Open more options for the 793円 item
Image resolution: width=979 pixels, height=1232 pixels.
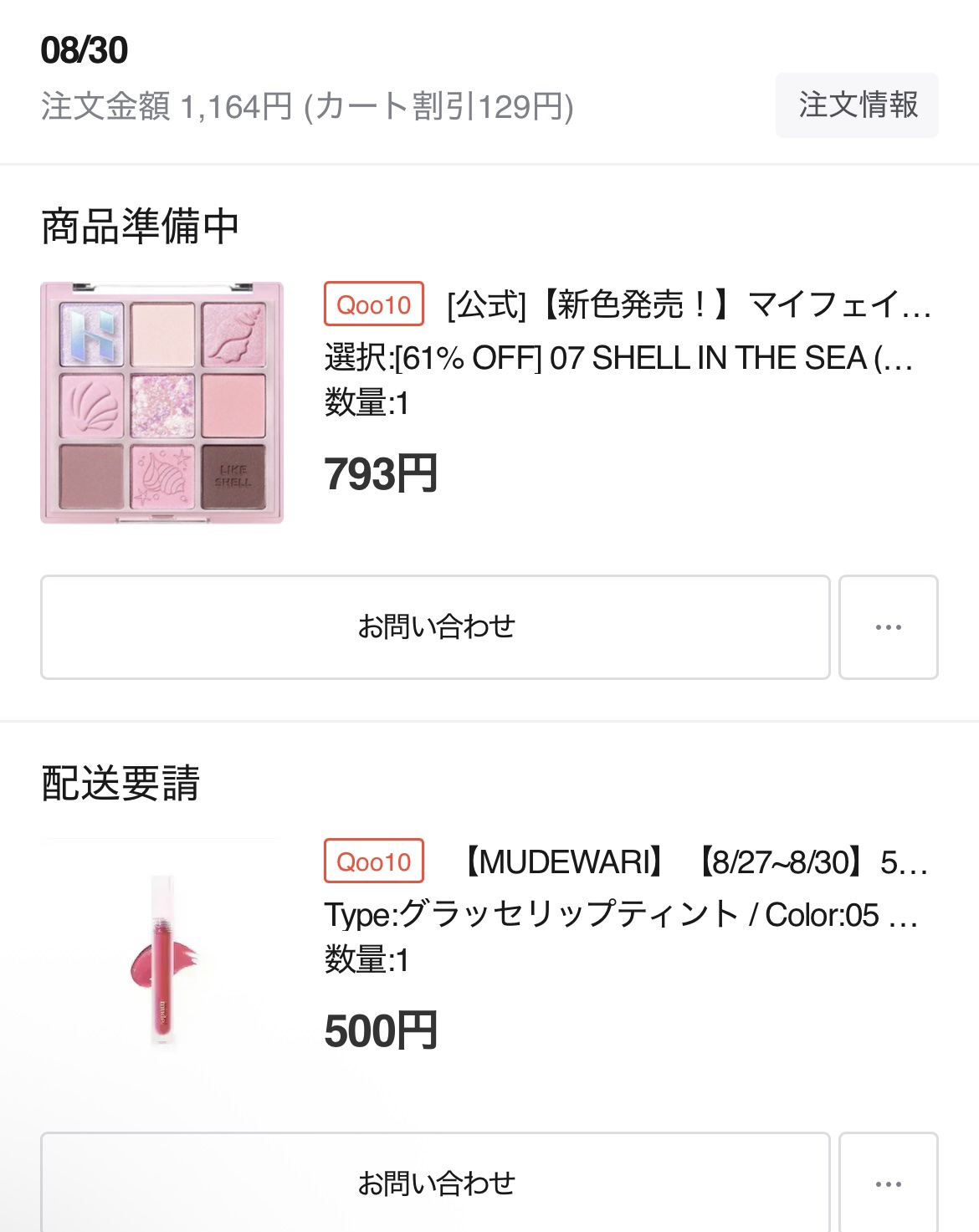888,626
